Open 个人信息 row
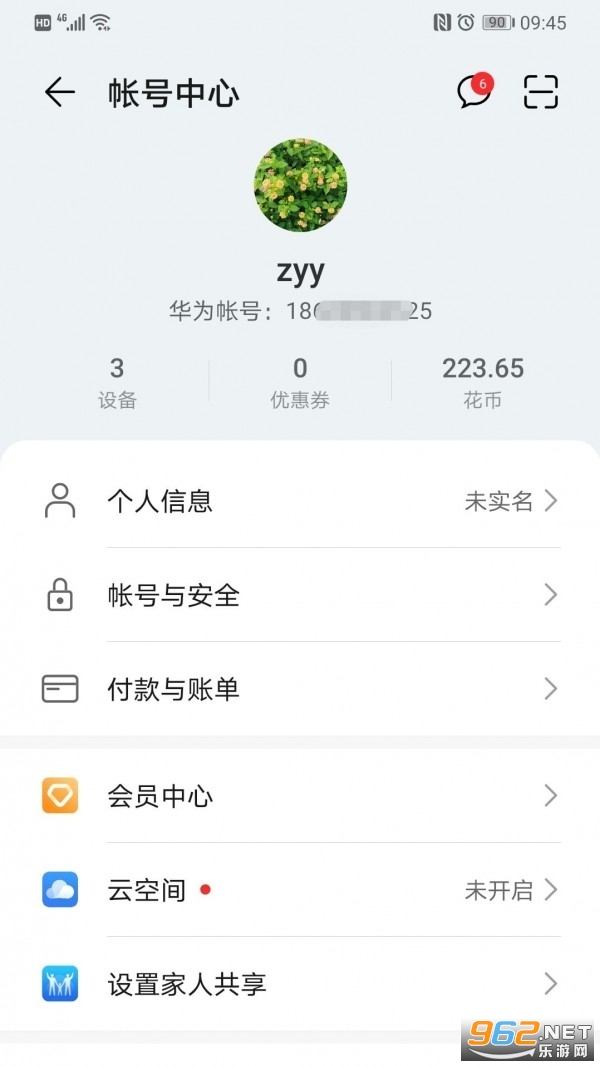This screenshot has width=600, height=1067. 300,501
